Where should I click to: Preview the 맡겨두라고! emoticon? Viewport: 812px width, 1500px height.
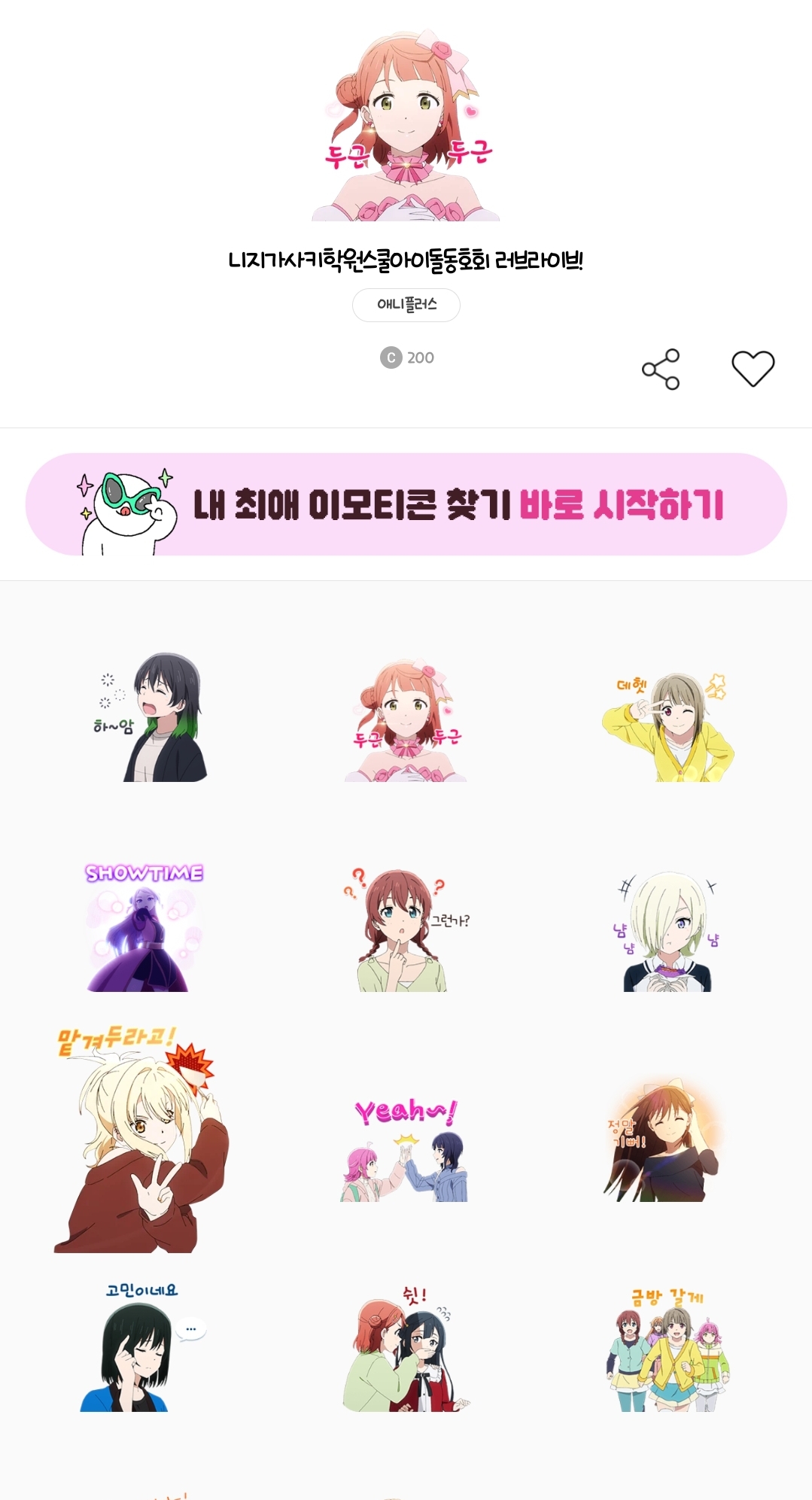pos(141,1140)
